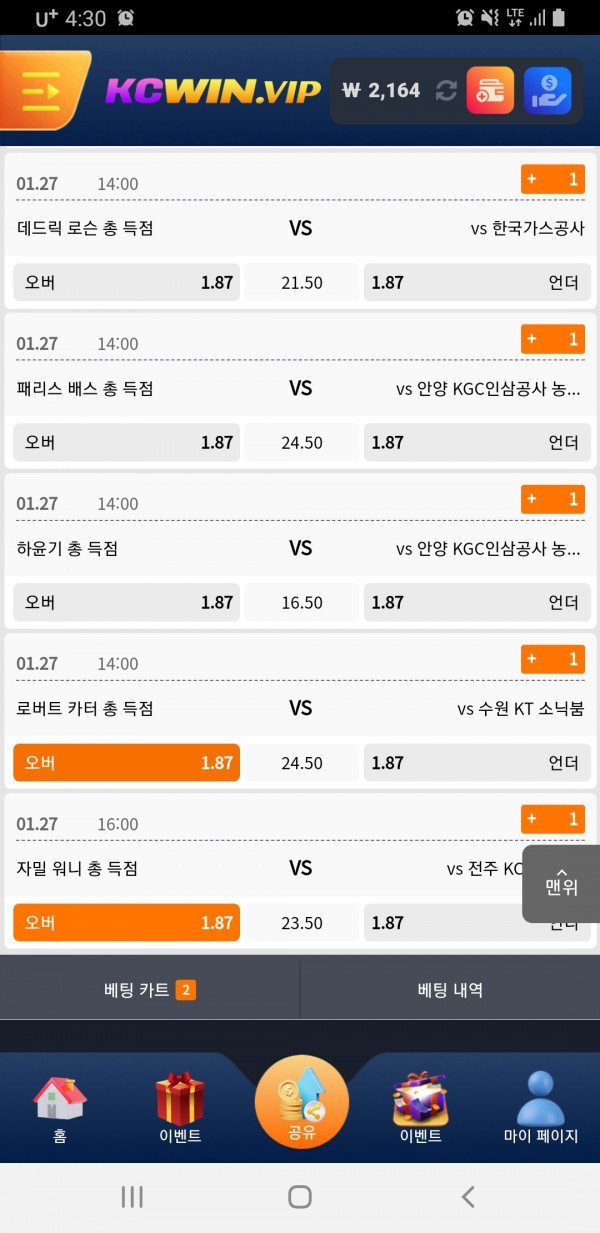Expand +1 markets for 패리스 배스 match
Image resolution: width=600 pixels, height=1233 pixels.
click(x=552, y=339)
